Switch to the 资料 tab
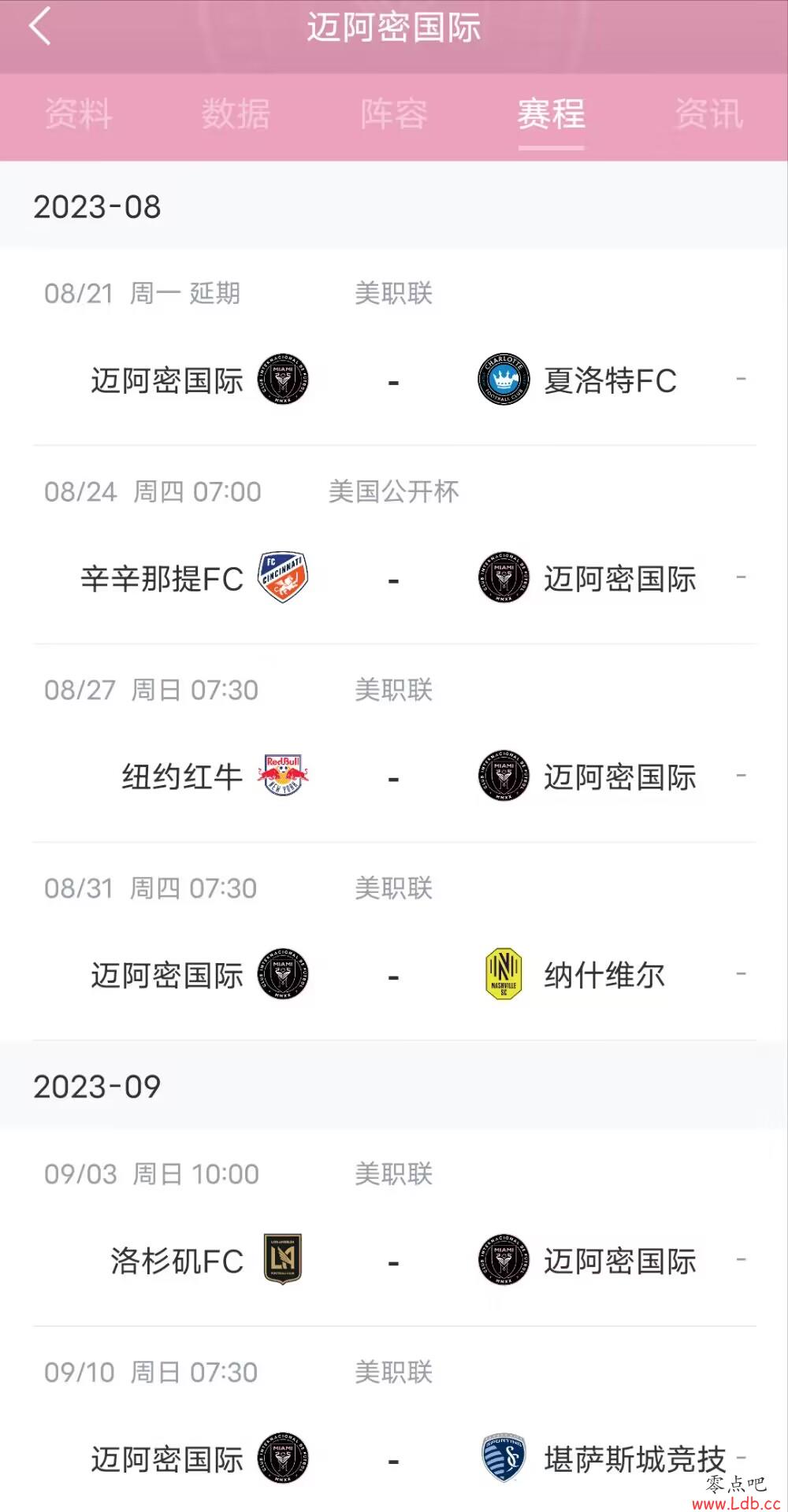This screenshot has width=788, height=1512. pyautogui.click(x=78, y=114)
